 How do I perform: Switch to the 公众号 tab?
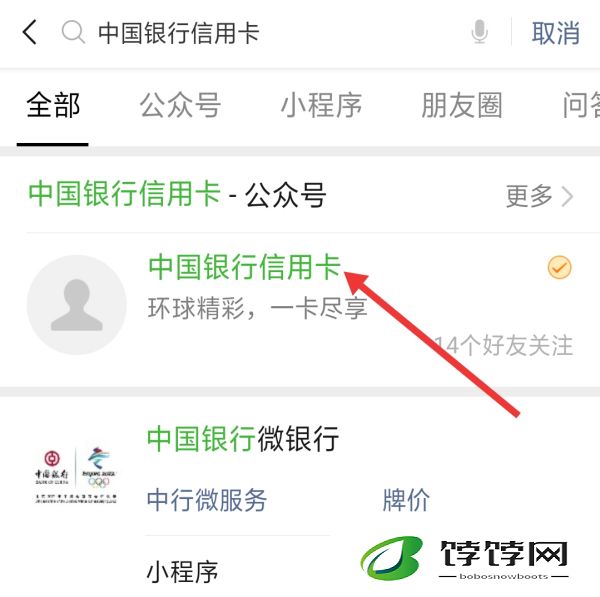pyautogui.click(x=180, y=105)
